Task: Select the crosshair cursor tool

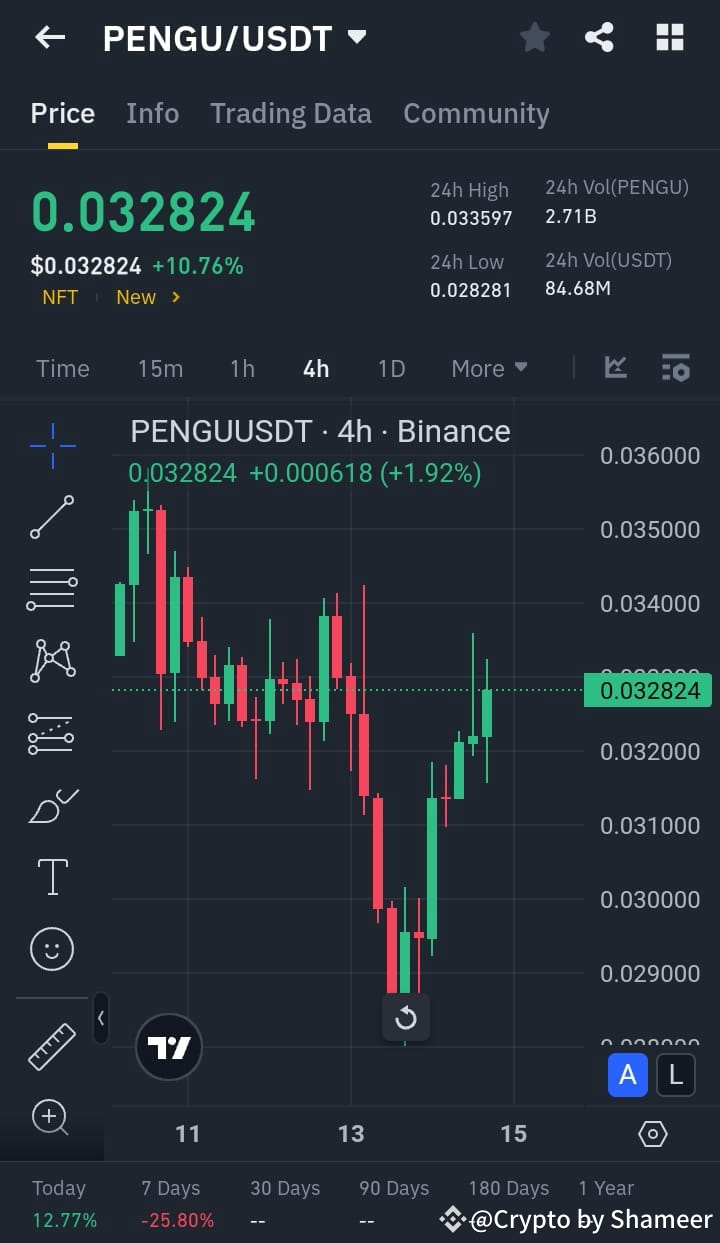Action: (51, 445)
